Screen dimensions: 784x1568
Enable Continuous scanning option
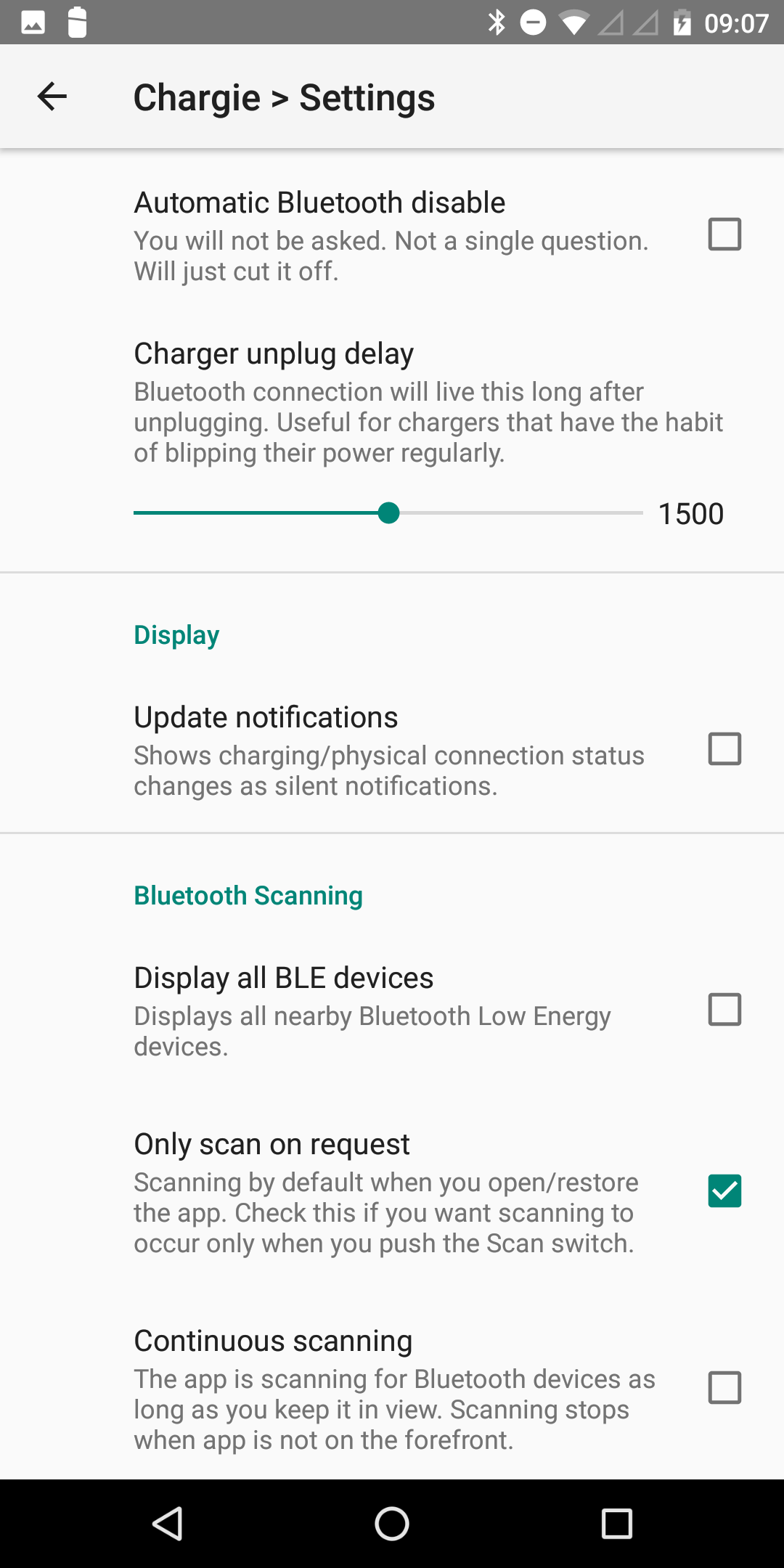pos(724,1388)
